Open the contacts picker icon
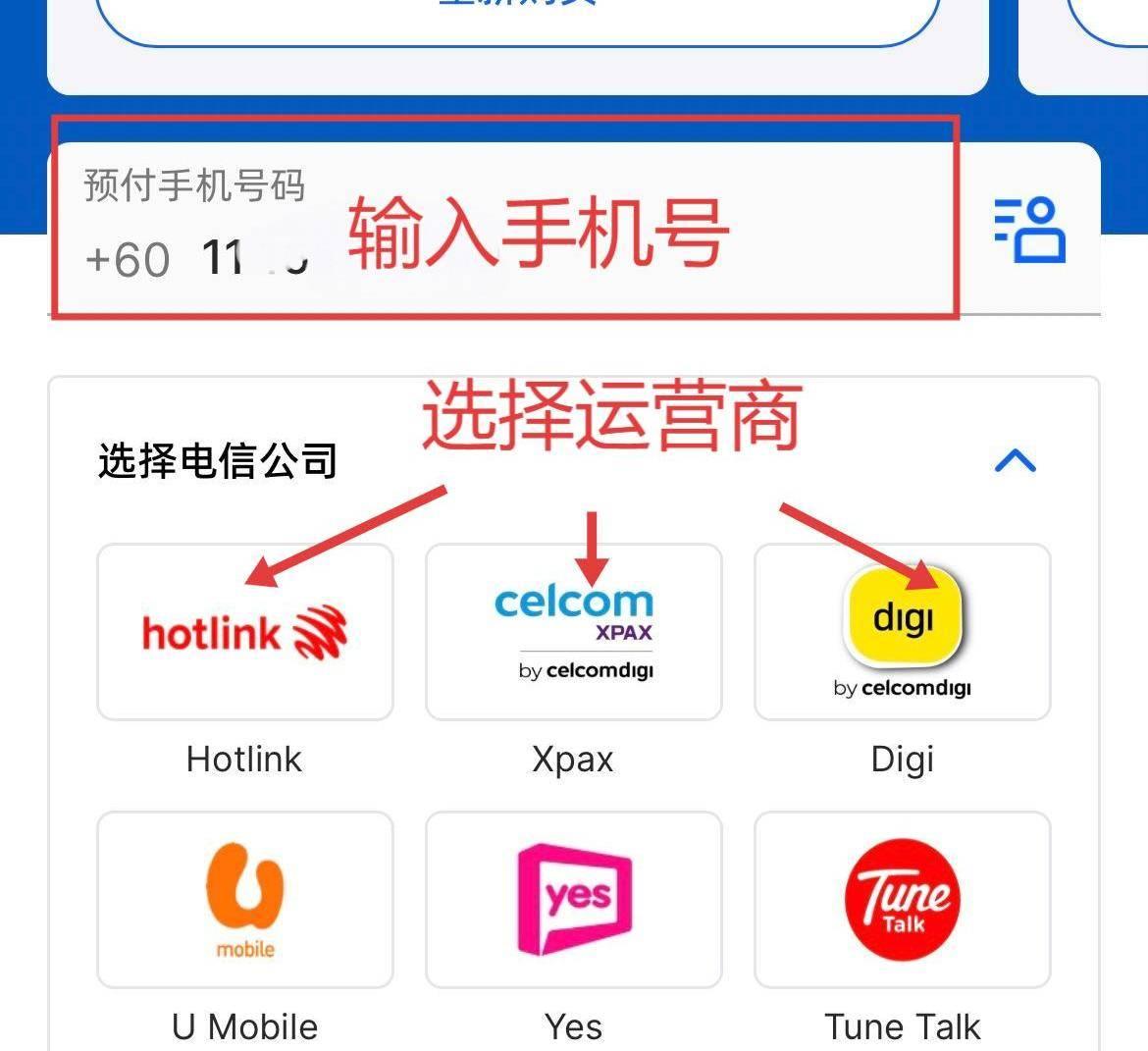 click(x=1029, y=230)
